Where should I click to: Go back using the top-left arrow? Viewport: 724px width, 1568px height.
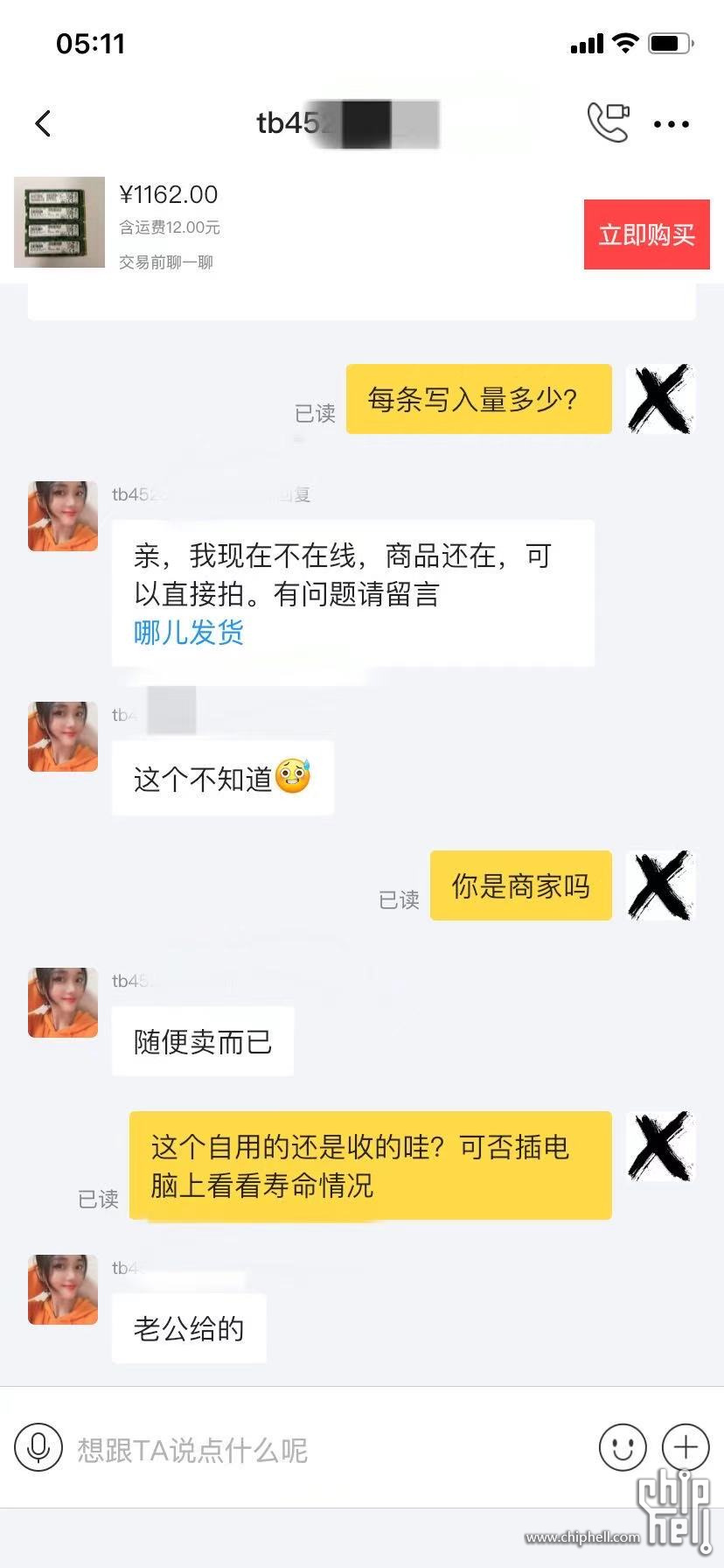pyautogui.click(x=44, y=123)
